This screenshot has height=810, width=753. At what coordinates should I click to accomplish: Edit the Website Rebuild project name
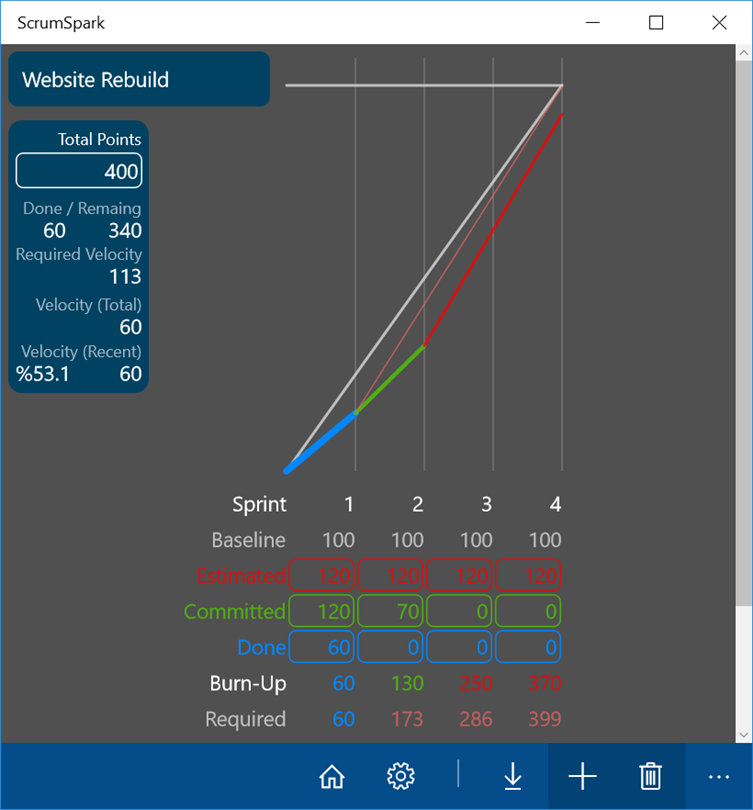pos(138,80)
